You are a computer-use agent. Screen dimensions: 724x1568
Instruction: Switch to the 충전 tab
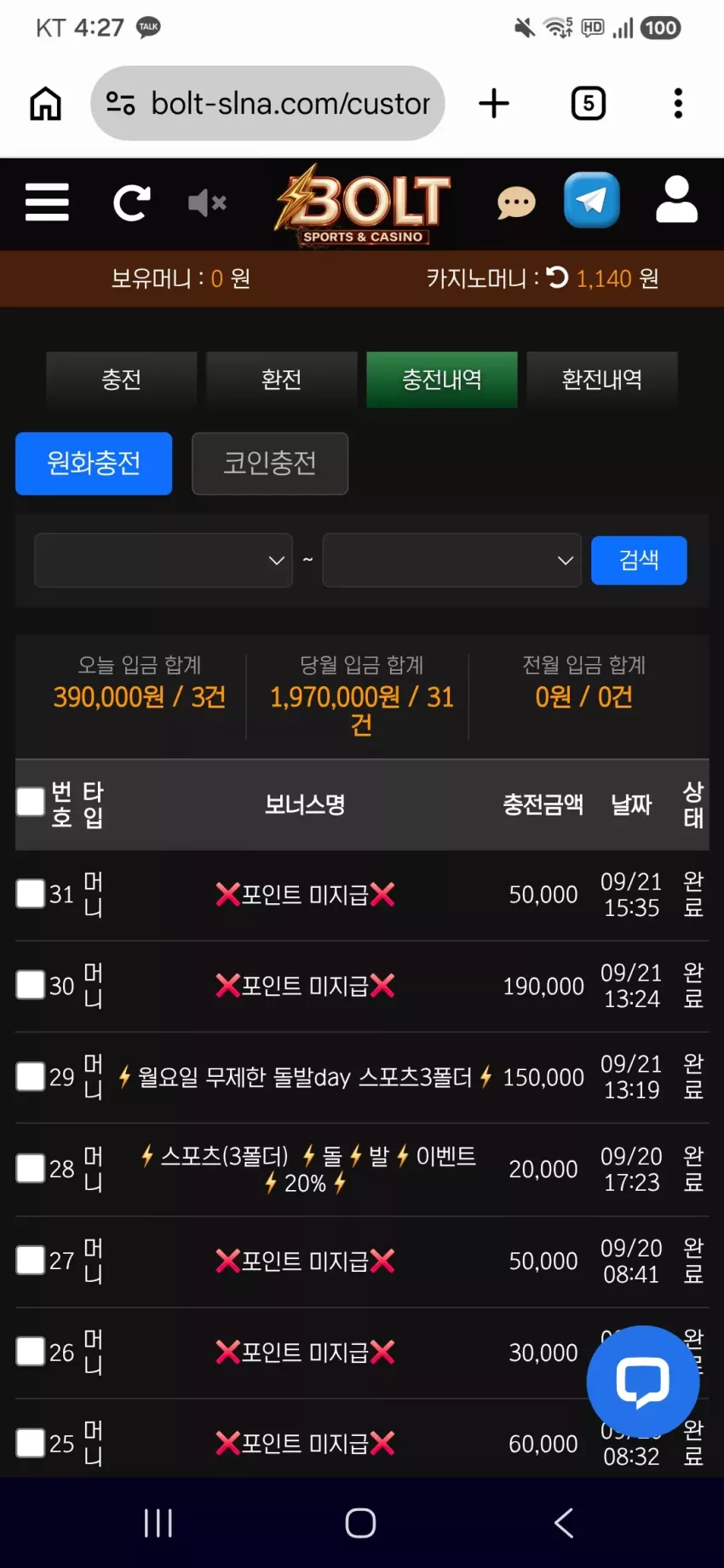tap(122, 380)
